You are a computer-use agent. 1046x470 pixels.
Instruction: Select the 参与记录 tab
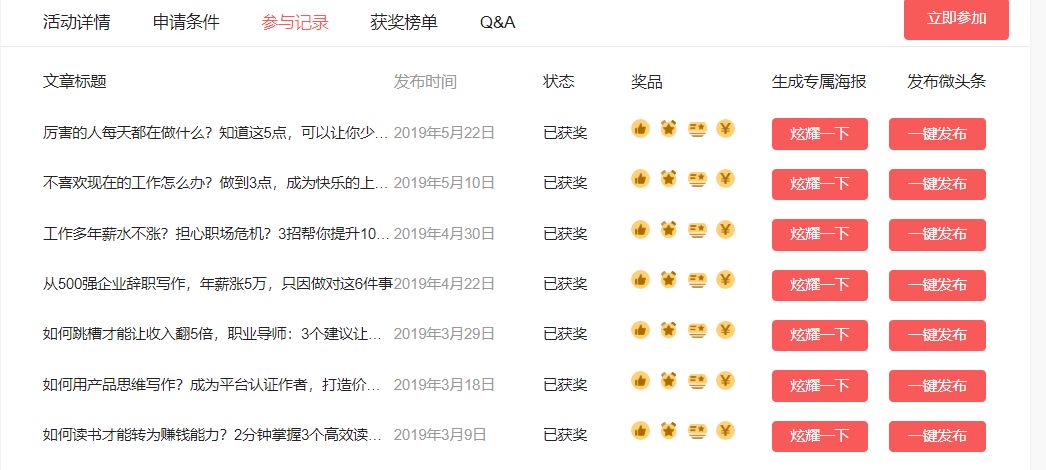pos(295,22)
